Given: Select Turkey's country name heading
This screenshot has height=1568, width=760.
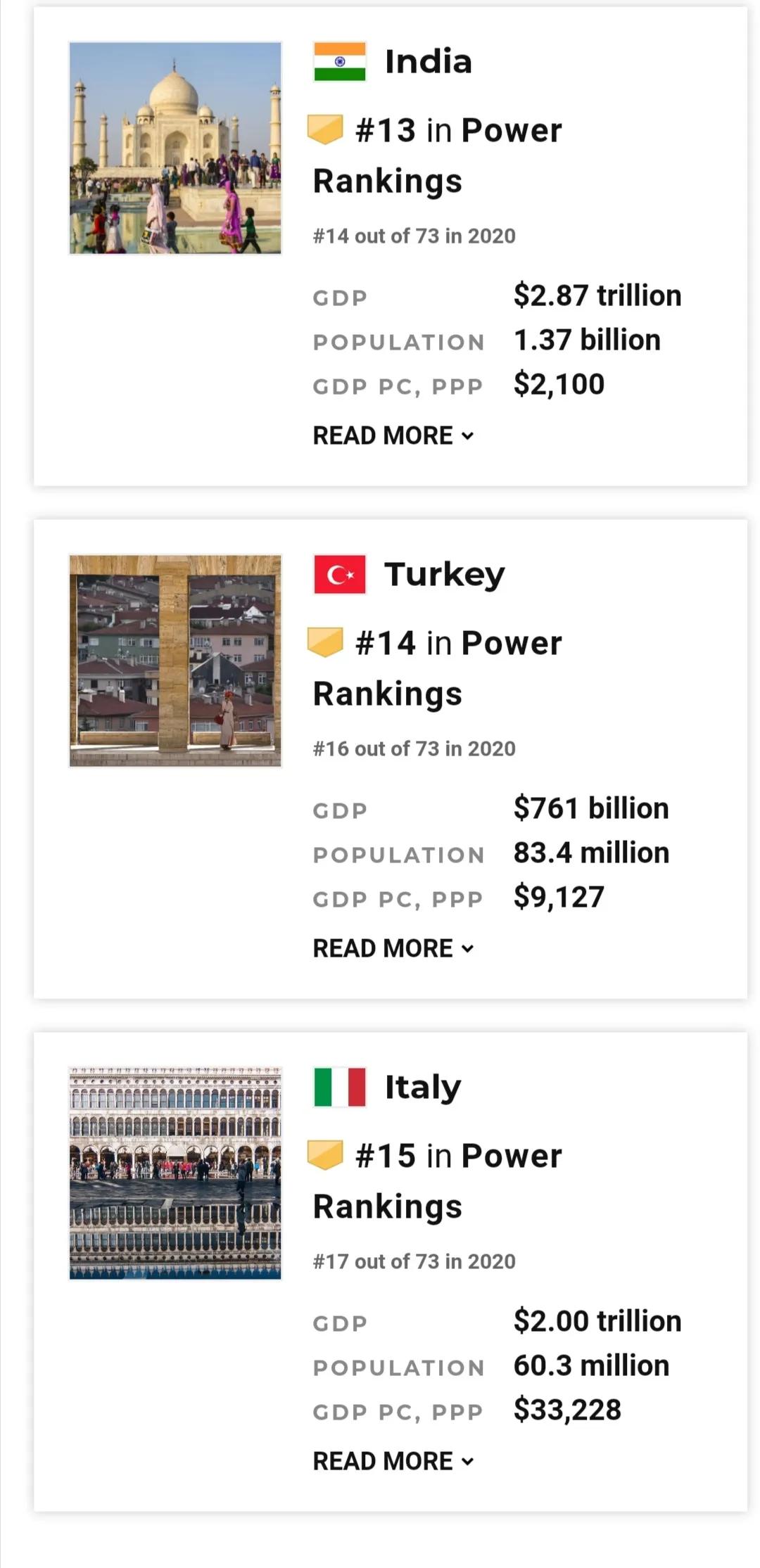Looking at the screenshot, I should click(x=443, y=573).
